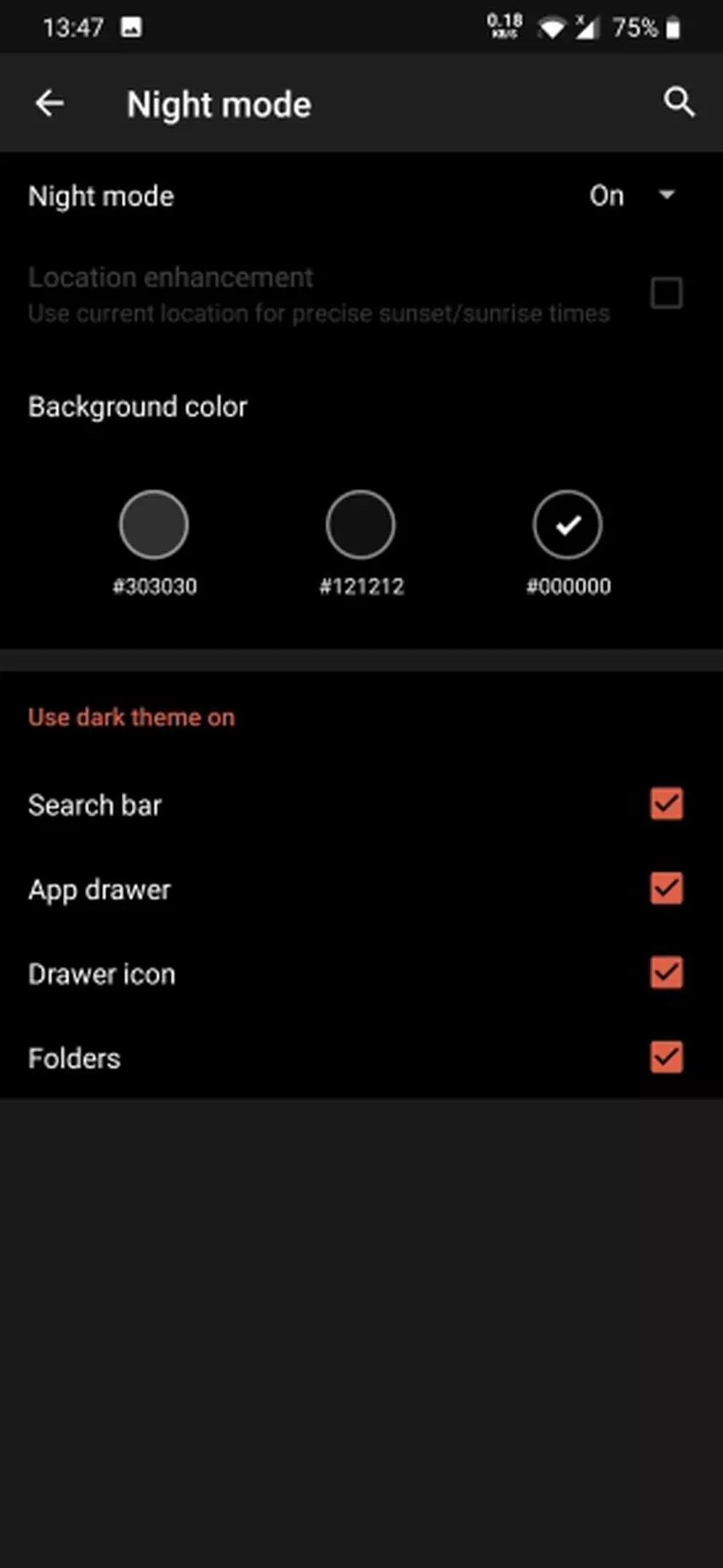Open the search icon in the app bar

678,103
